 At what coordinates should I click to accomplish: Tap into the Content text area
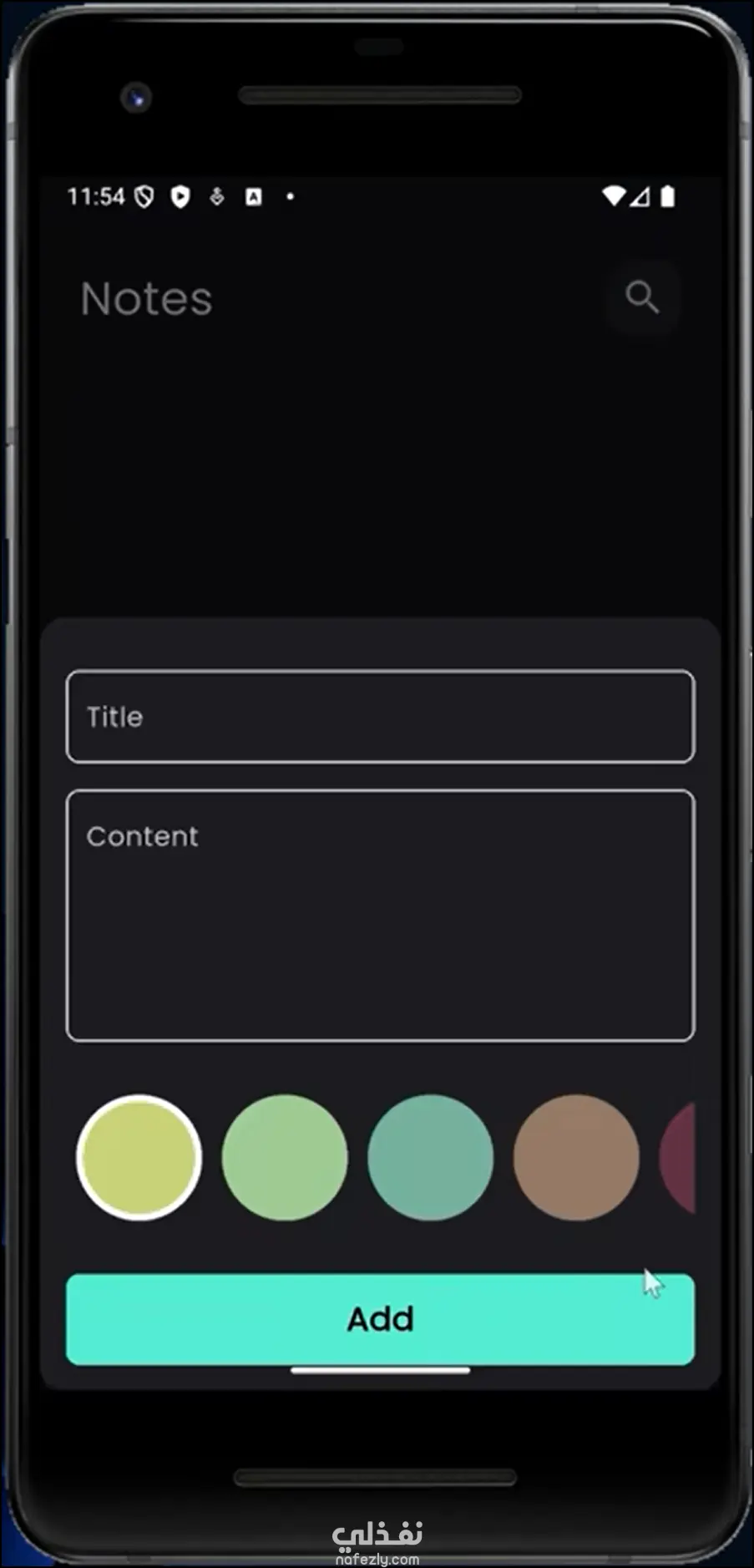point(380,916)
